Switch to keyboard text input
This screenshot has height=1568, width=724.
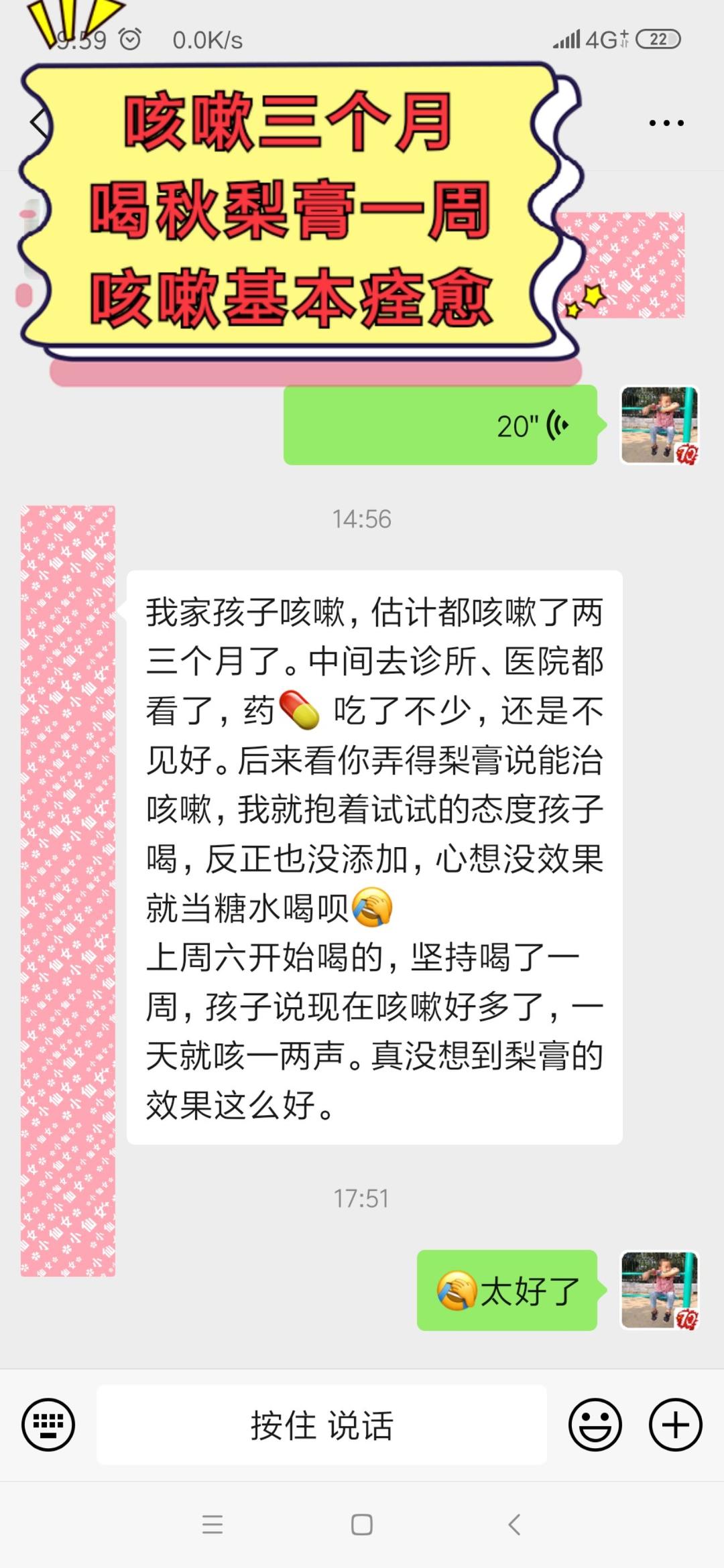coord(48,1425)
